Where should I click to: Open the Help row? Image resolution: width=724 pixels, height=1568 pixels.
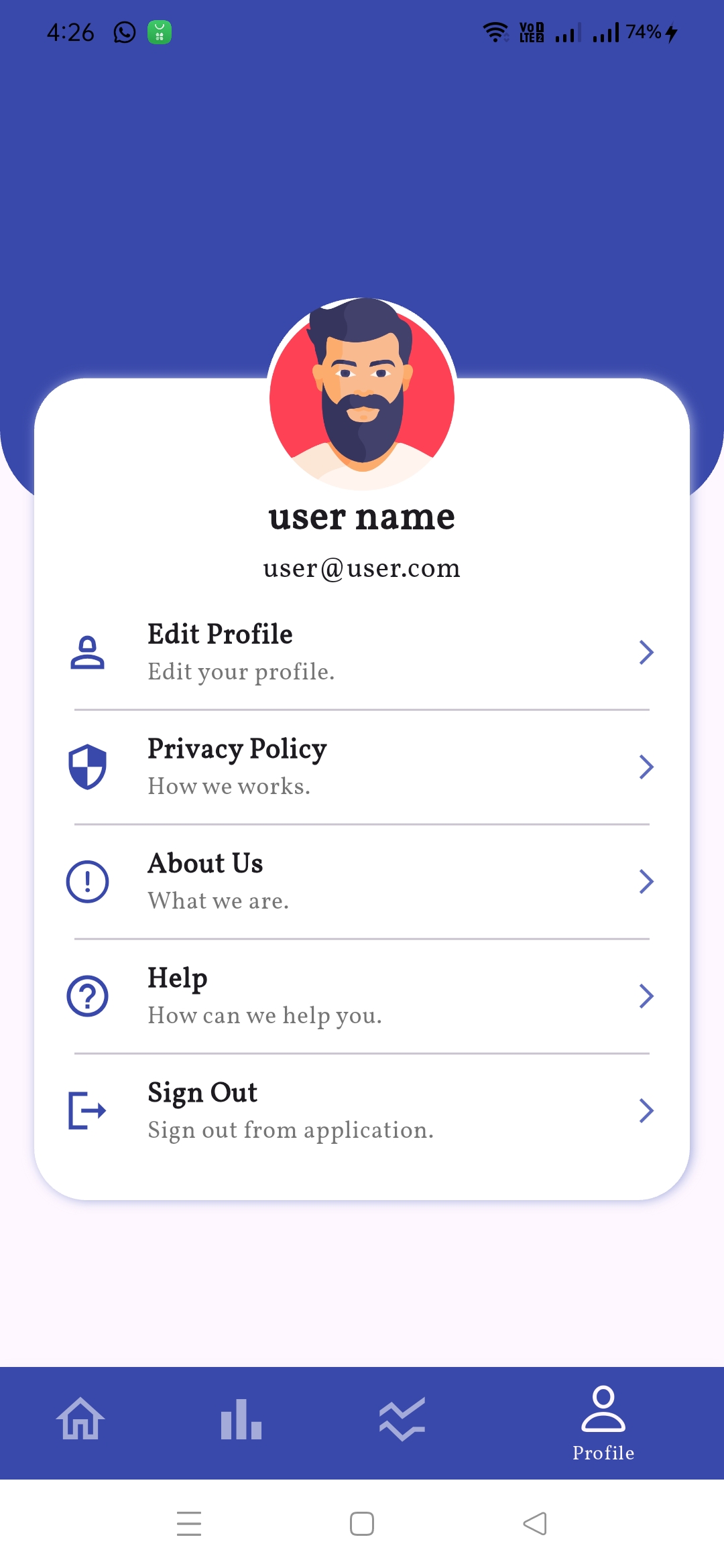(362, 996)
